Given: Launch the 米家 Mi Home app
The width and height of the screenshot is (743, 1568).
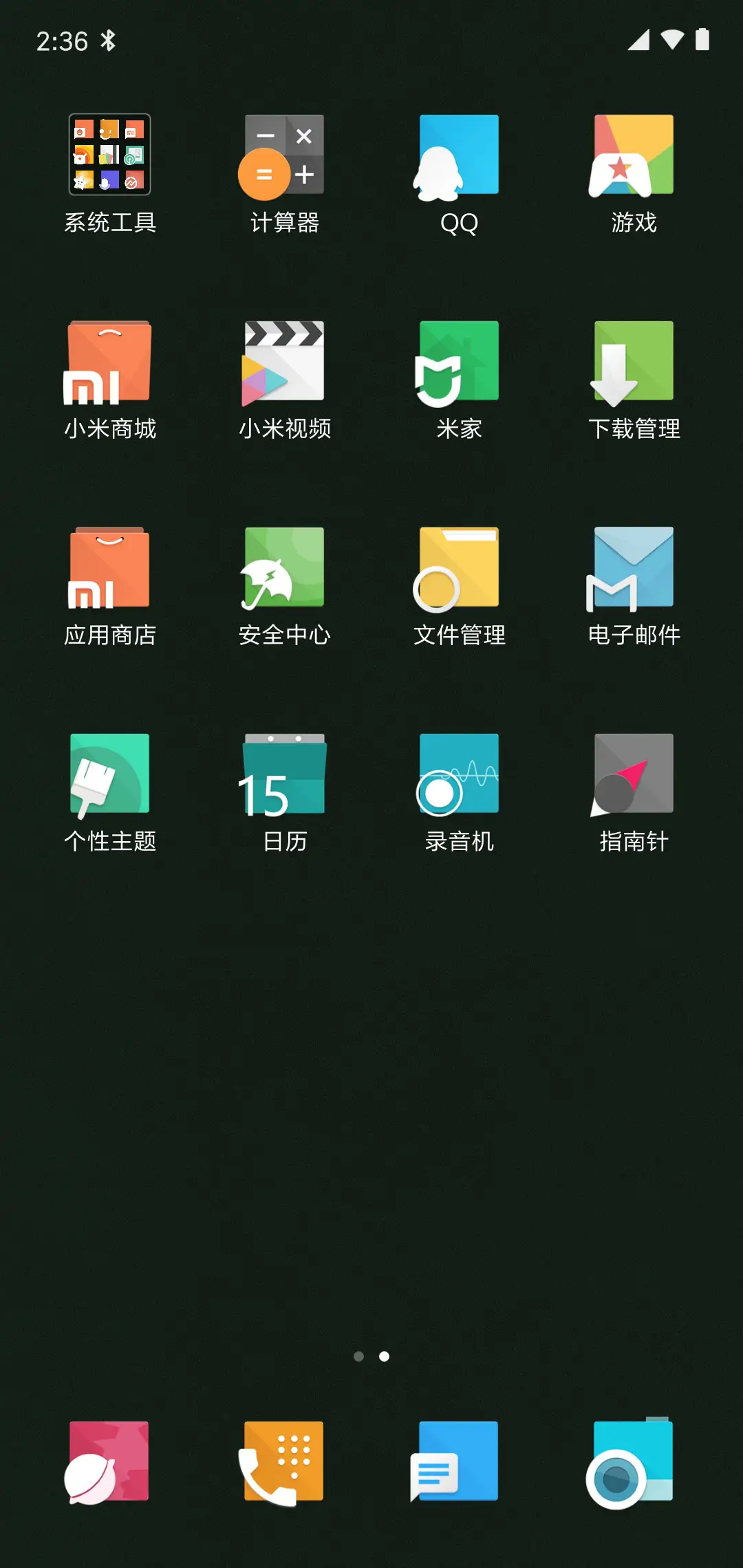Looking at the screenshot, I should [x=457, y=362].
